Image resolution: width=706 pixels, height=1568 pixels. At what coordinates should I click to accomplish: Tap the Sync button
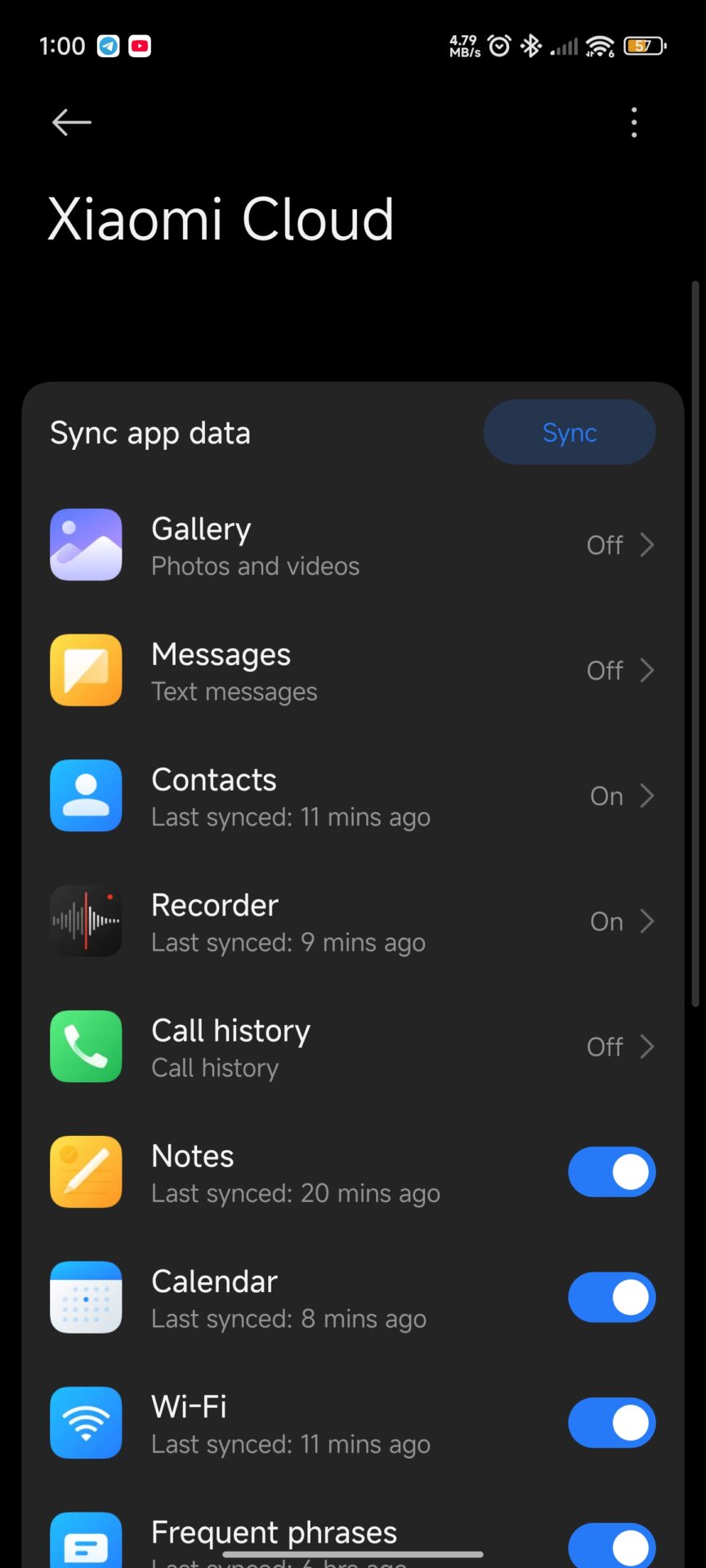[x=570, y=432]
